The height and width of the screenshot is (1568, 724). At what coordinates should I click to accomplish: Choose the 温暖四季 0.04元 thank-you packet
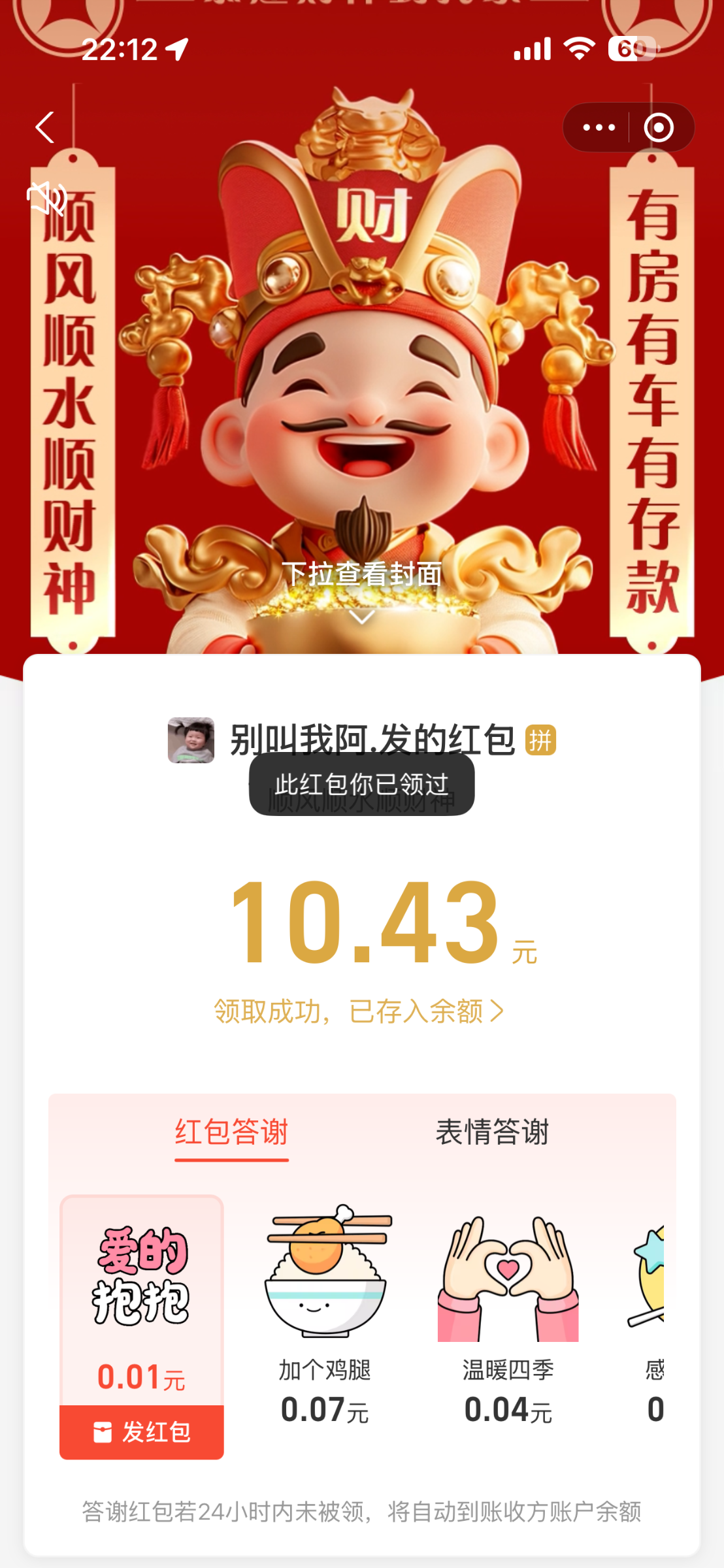pyautogui.click(x=508, y=1313)
